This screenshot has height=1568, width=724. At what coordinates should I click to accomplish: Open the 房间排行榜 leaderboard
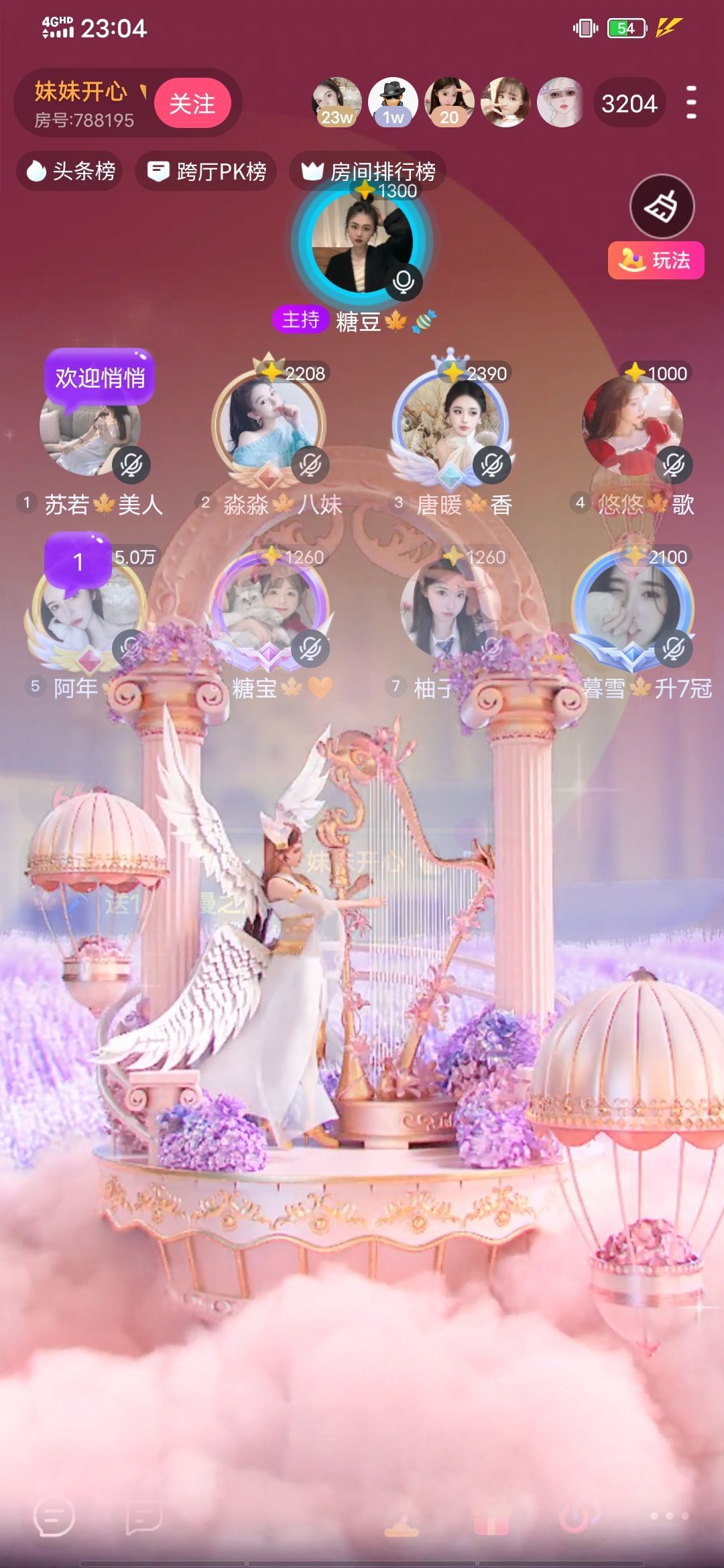point(368,172)
